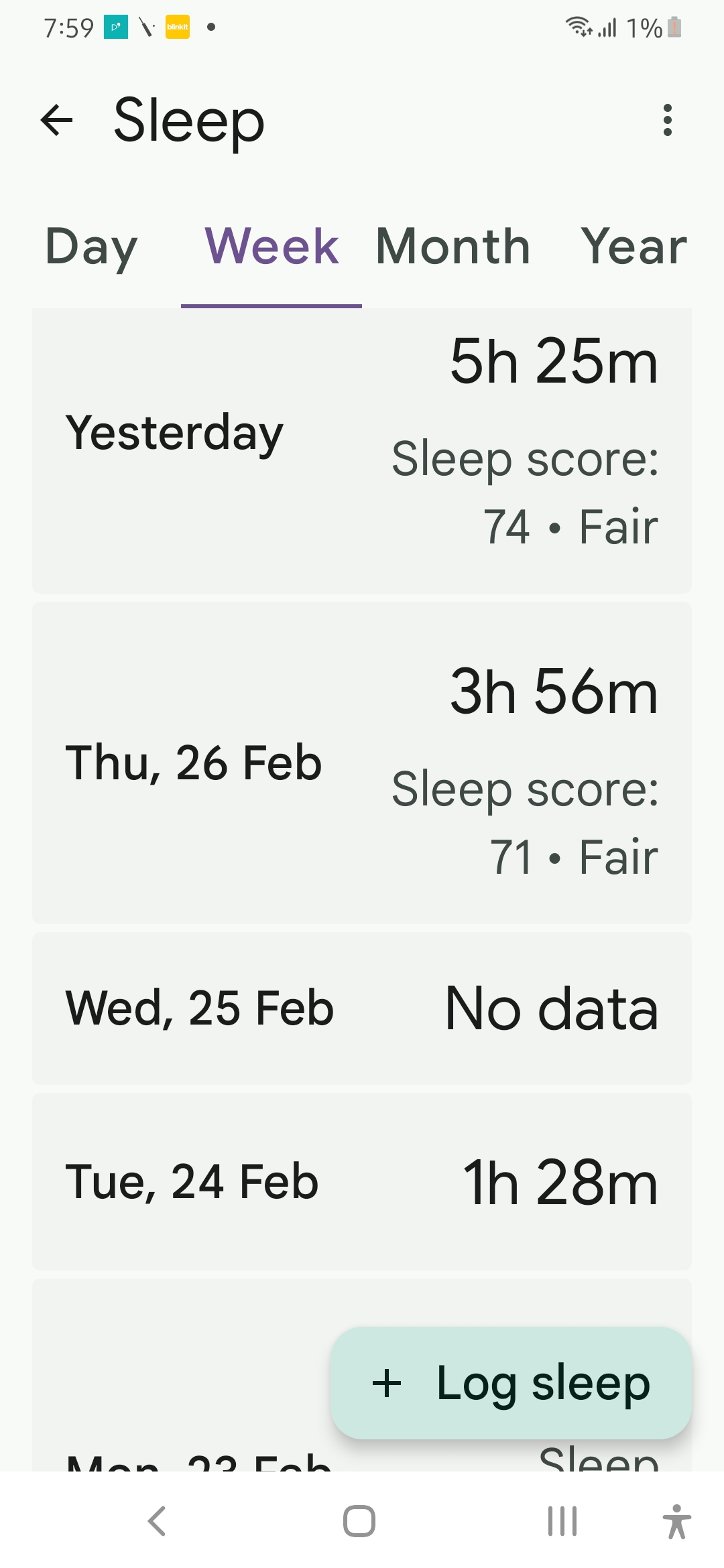Tap the Log sleep button
This screenshot has width=724, height=1568.
point(511,1383)
